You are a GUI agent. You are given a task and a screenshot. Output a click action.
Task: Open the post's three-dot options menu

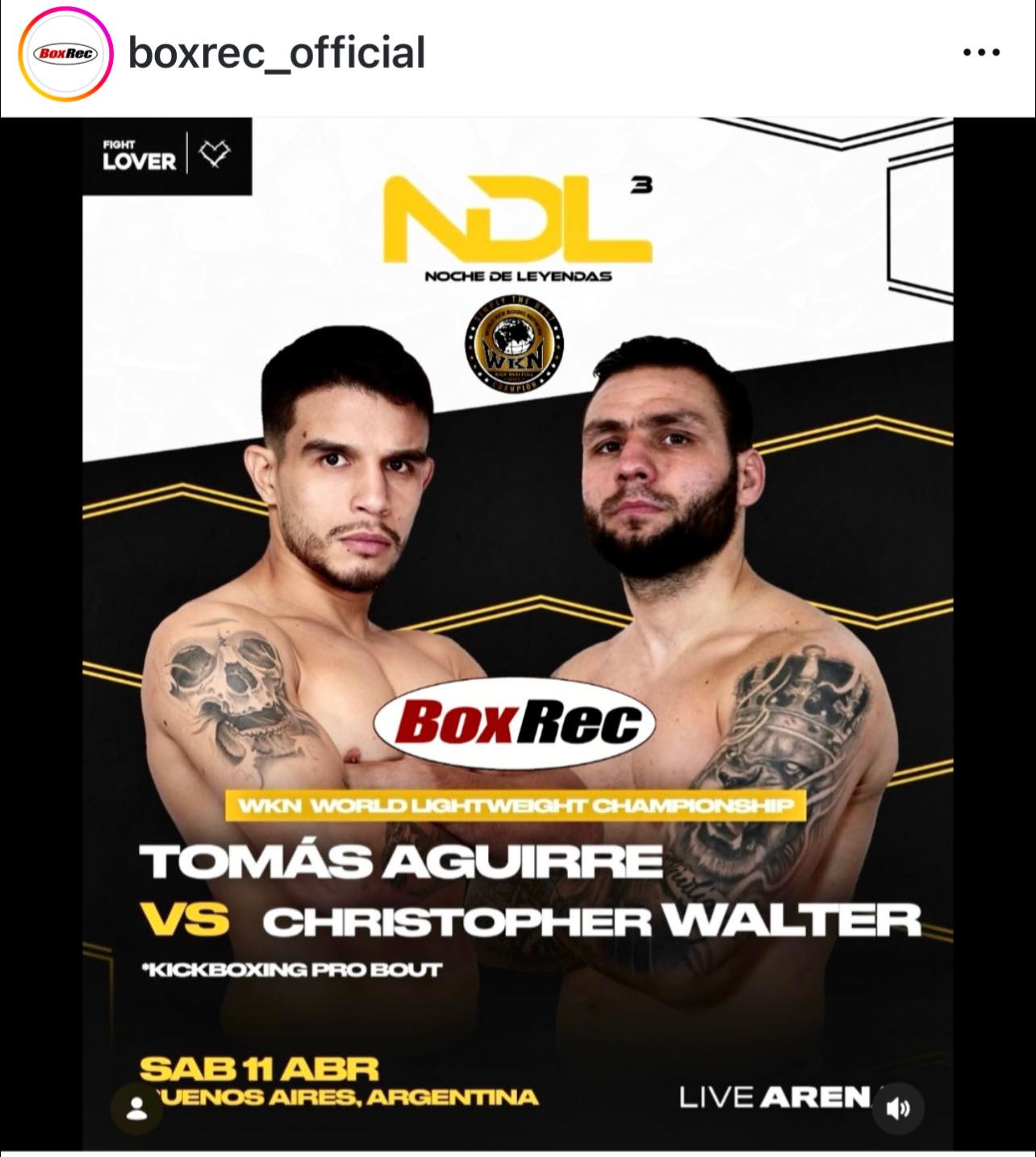click(981, 53)
